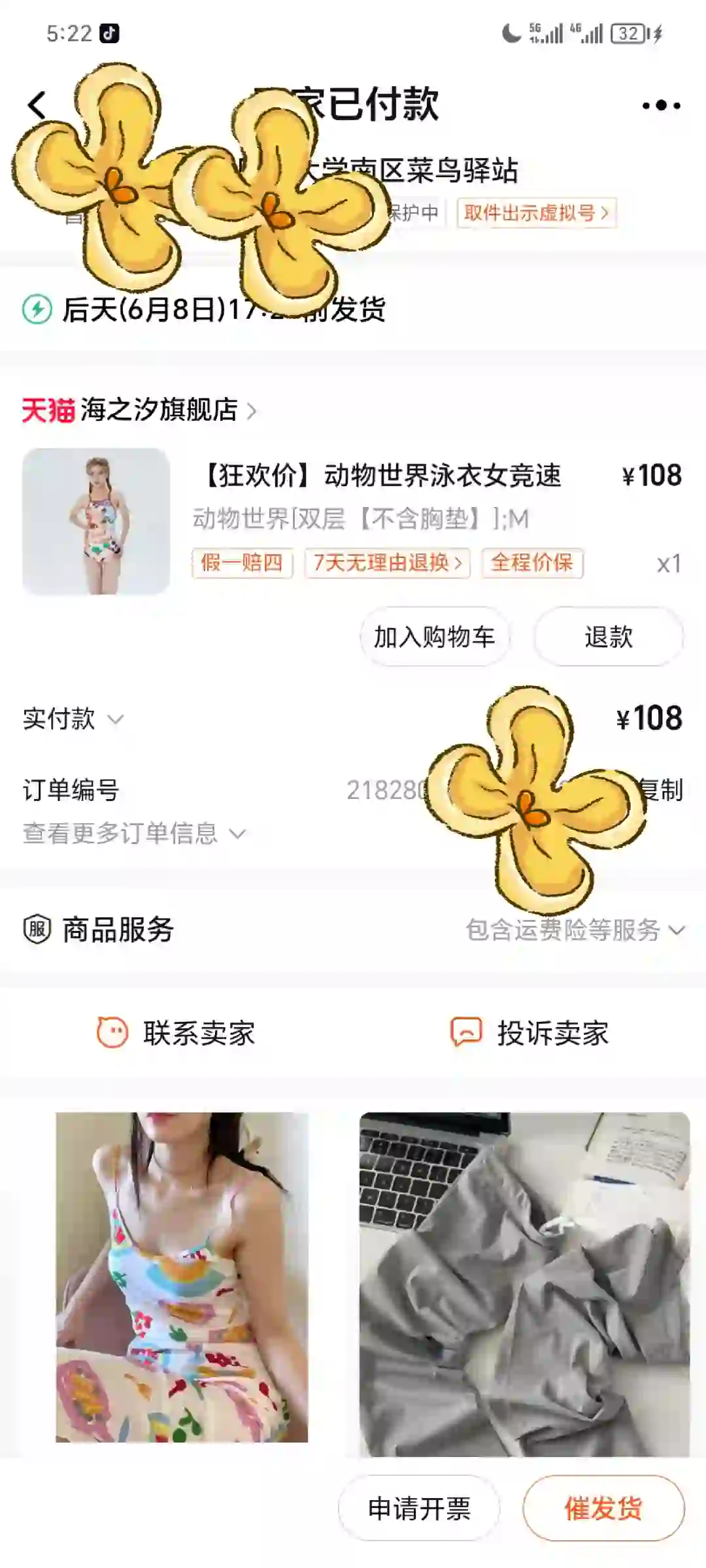
Task: Tap 加入购物车 button
Action: [x=434, y=636]
